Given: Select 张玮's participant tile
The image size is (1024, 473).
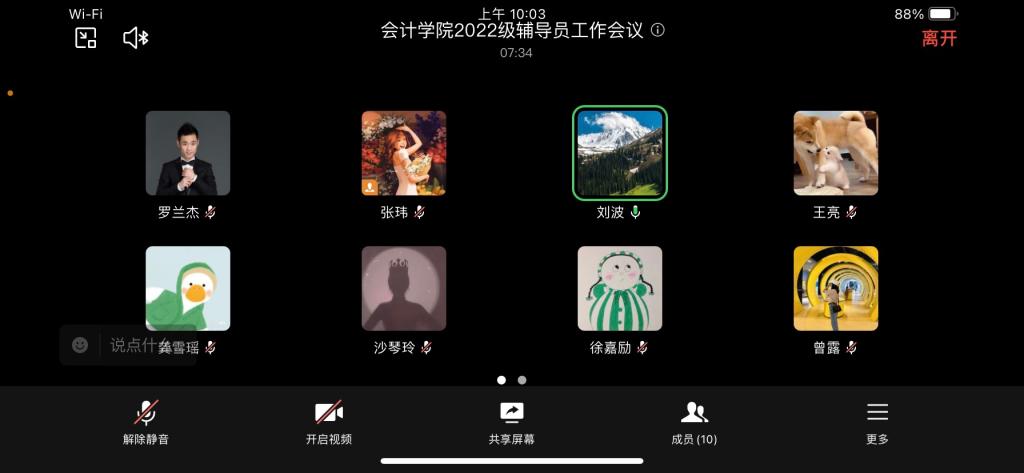Looking at the screenshot, I should pyautogui.click(x=404, y=153).
